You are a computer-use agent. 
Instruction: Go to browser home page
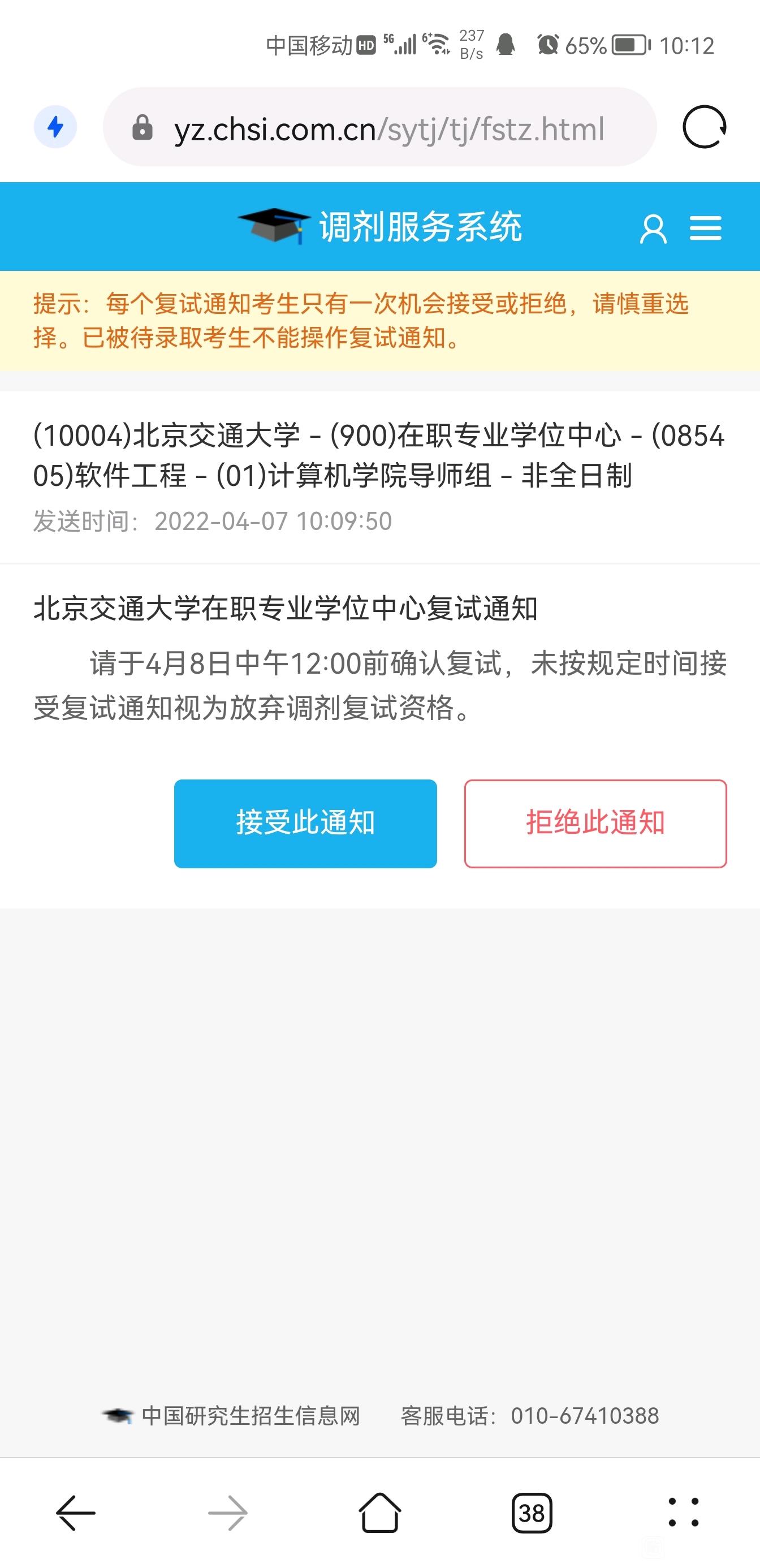pyautogui.click(x=379, y=1513)
